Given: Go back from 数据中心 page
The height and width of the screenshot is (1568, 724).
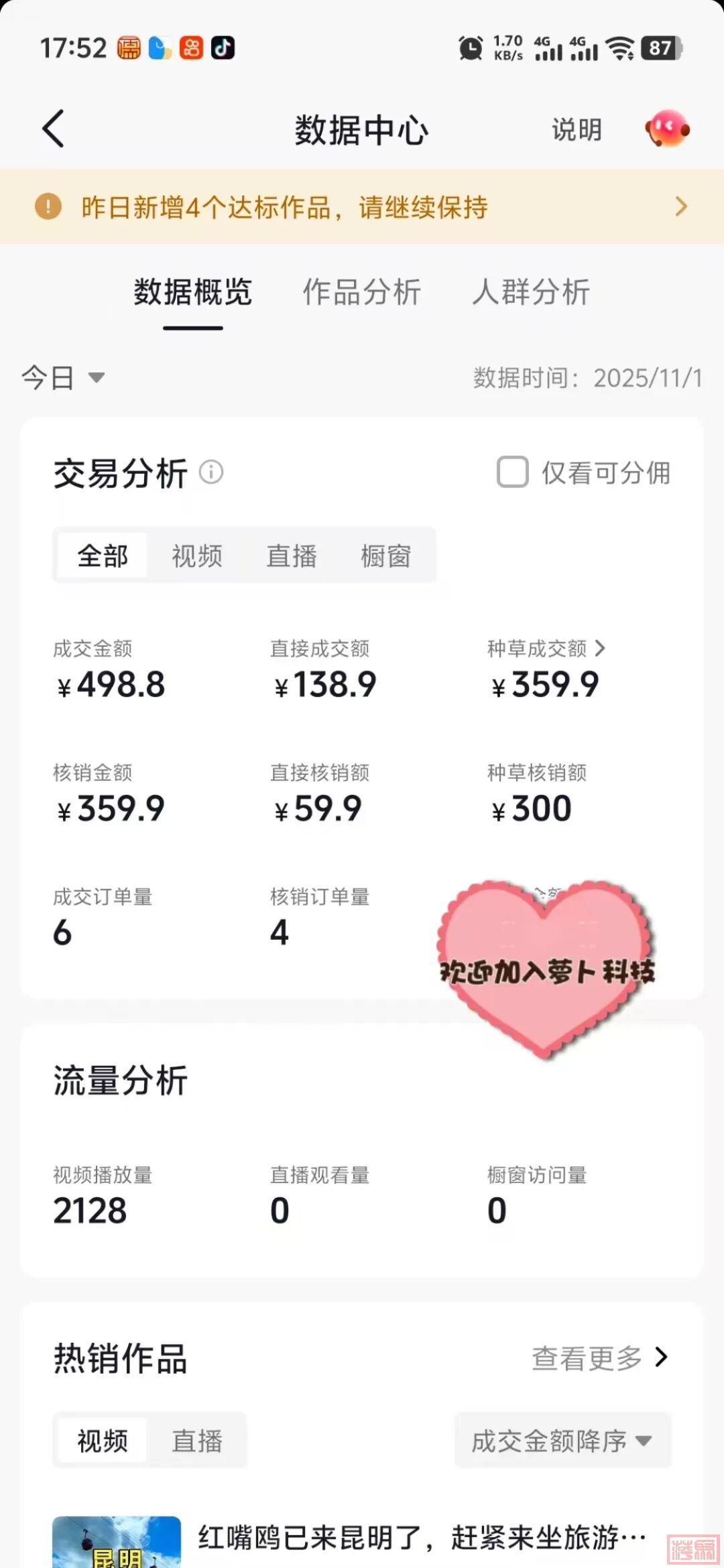Looking at the screenshot, I should coord(54,128).
